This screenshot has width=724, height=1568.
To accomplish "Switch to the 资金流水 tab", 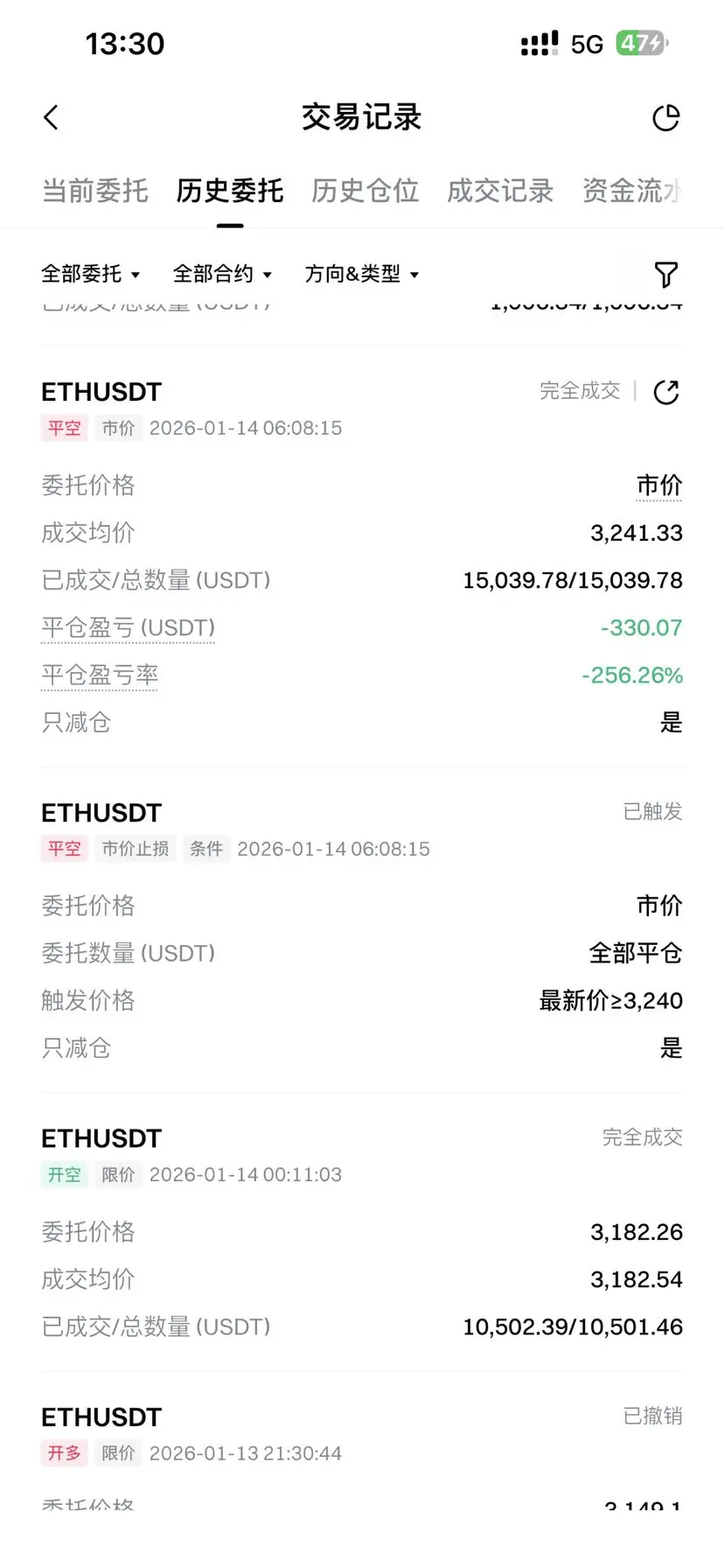I will [632, 191].
